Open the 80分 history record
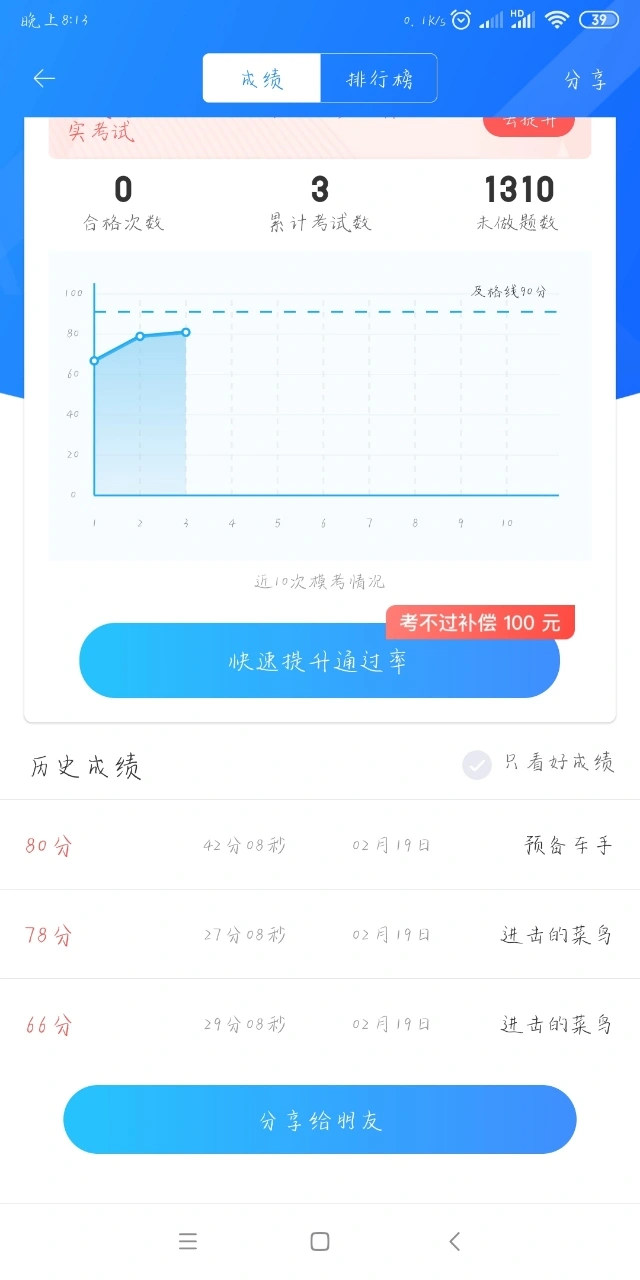The width and height of the screenshot is (640, 1280). [320, 845]
